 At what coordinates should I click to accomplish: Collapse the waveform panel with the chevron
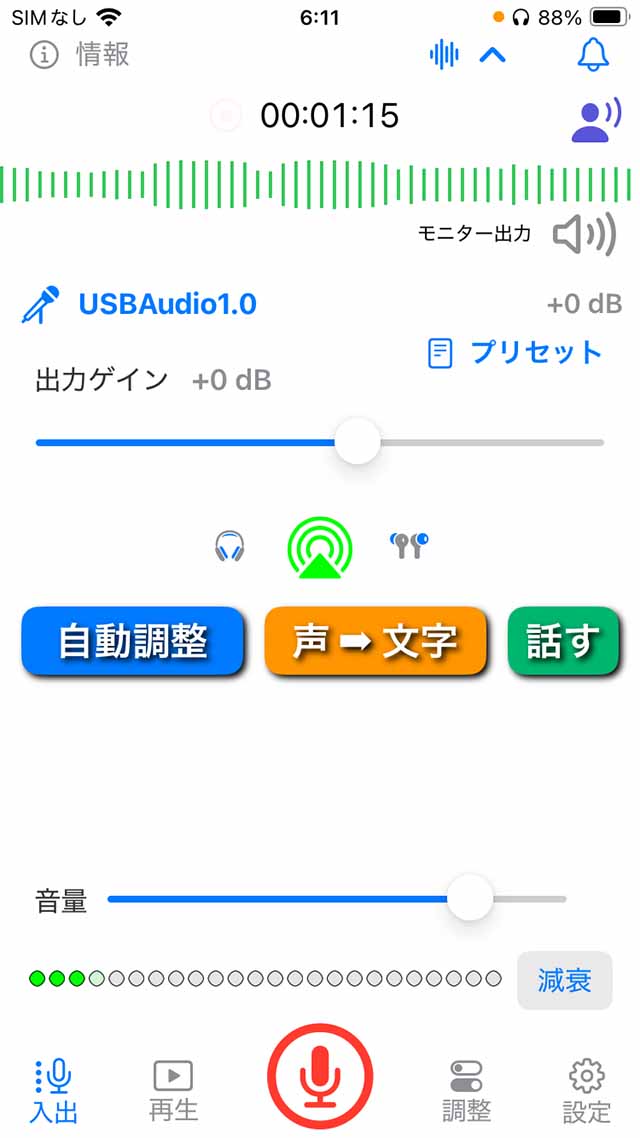[x=493, y=55]
